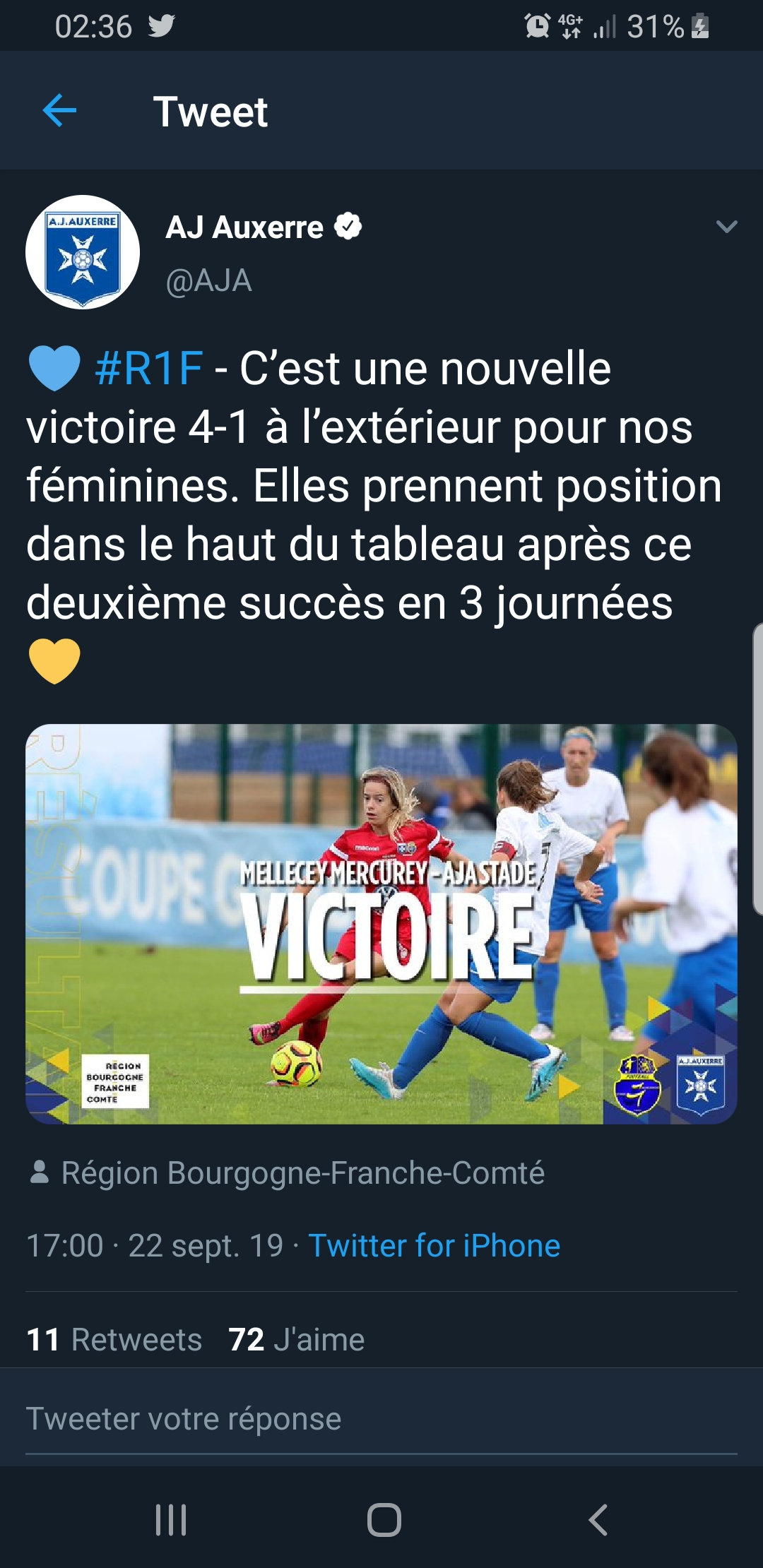This screenshot has width=763, height=1568.
Task: Go to the system home screen
Action: [x=384, y=1520]
